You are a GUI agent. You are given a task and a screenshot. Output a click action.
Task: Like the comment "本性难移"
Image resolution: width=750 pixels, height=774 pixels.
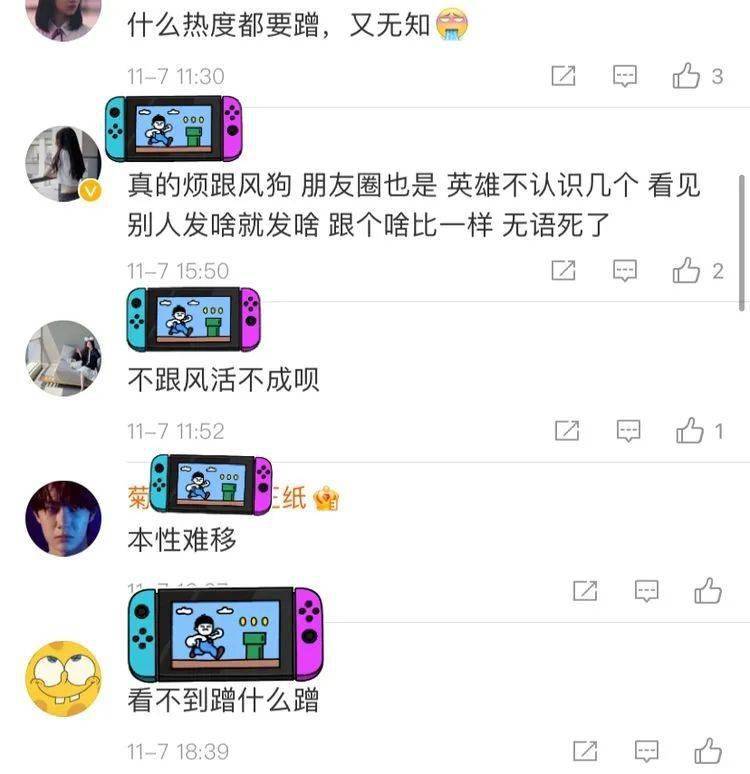708,590
